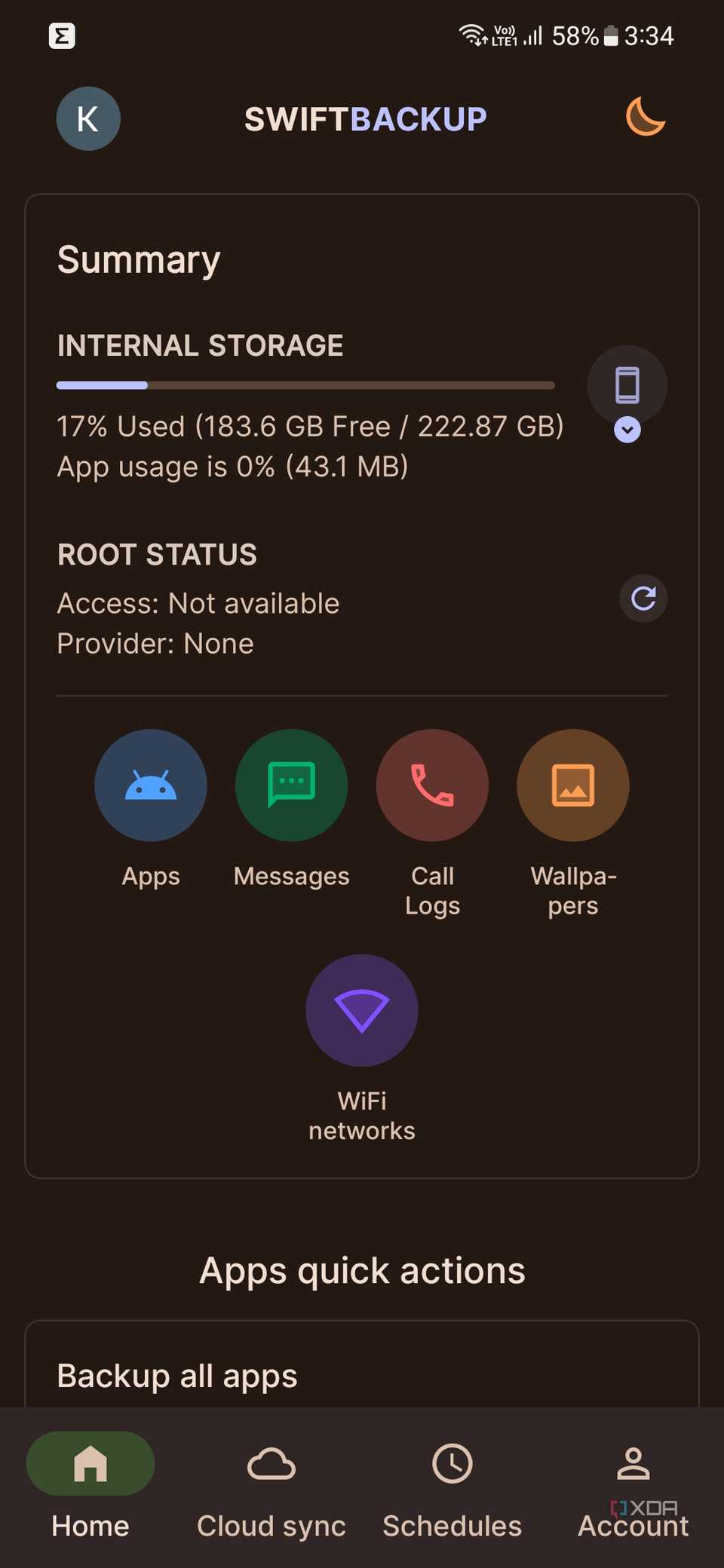Select the Wallpapers backup icon
This screenshot has width=724, height=1568.
572,785
